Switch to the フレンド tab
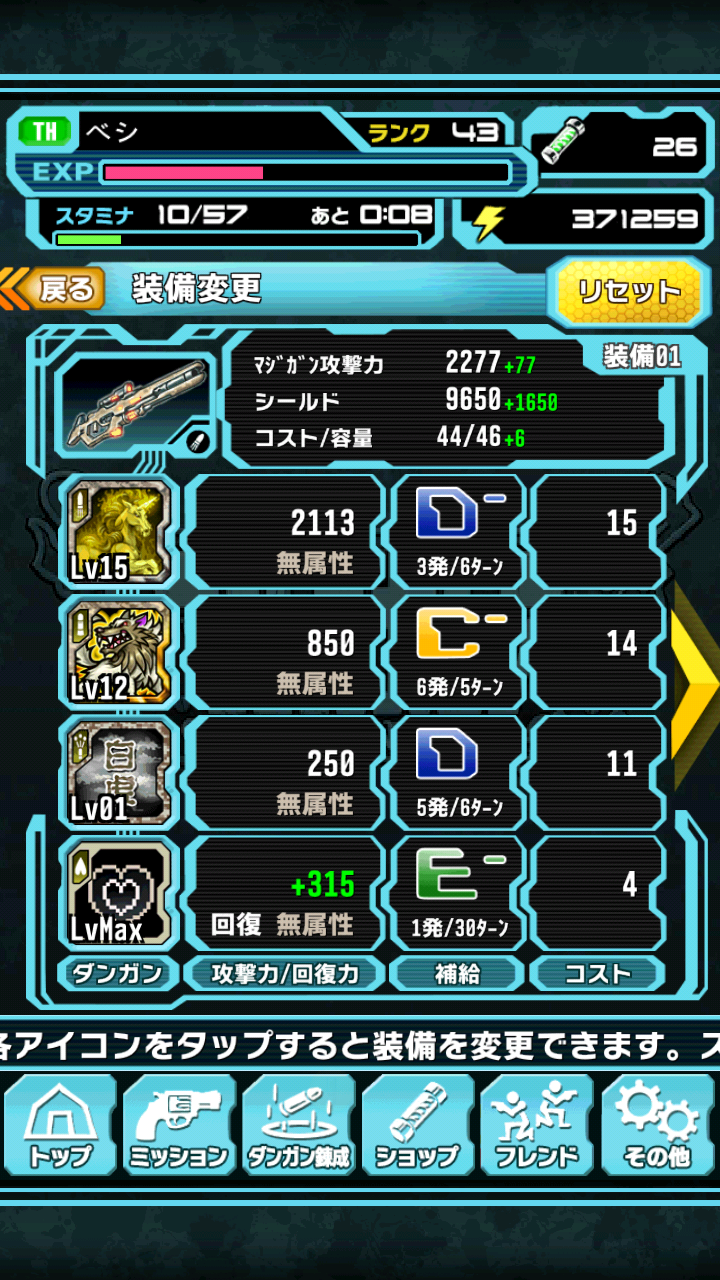Screen dimensions: 720x1280 tap(538, 1127)
